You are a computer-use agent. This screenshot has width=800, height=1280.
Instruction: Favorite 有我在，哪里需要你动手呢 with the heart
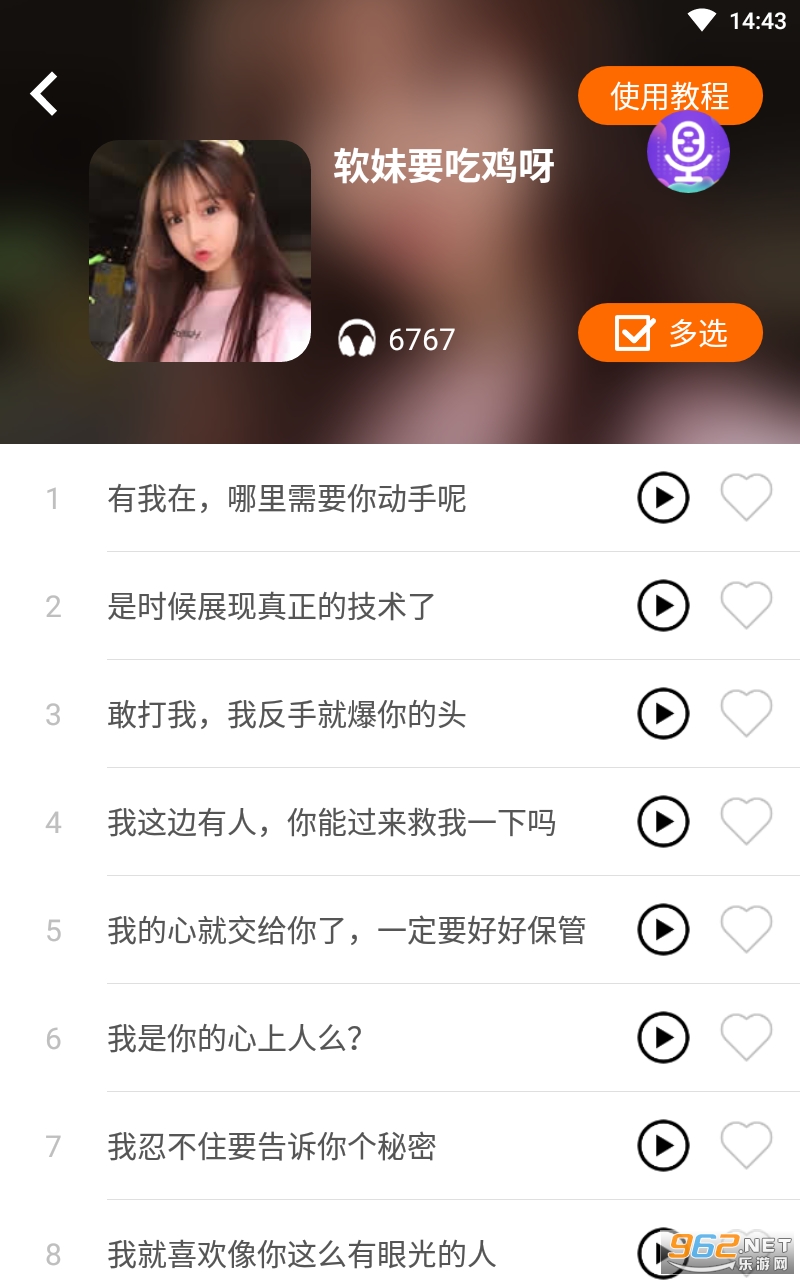click(746, 498)
